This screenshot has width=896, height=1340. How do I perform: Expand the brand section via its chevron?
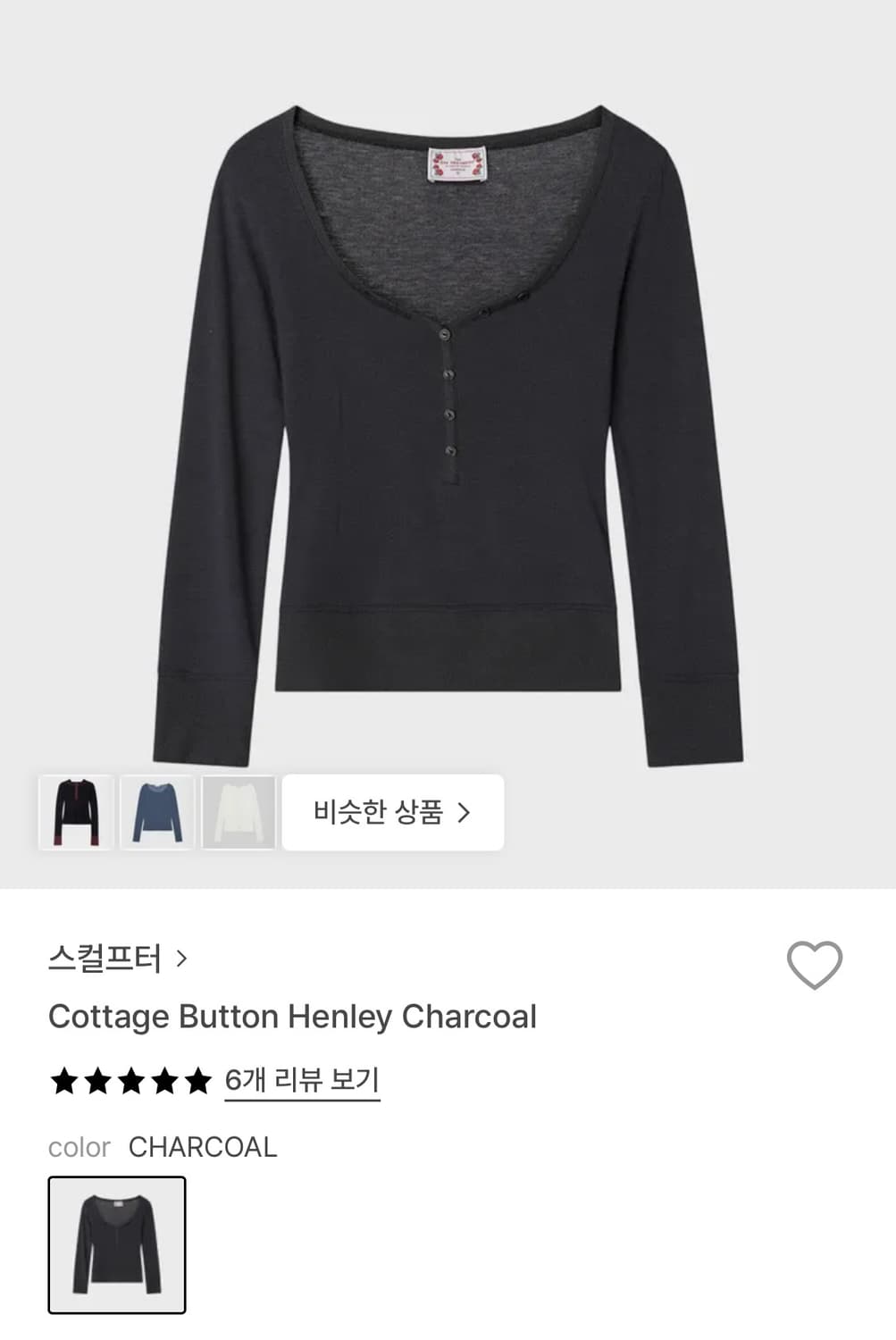coord(183,959)
